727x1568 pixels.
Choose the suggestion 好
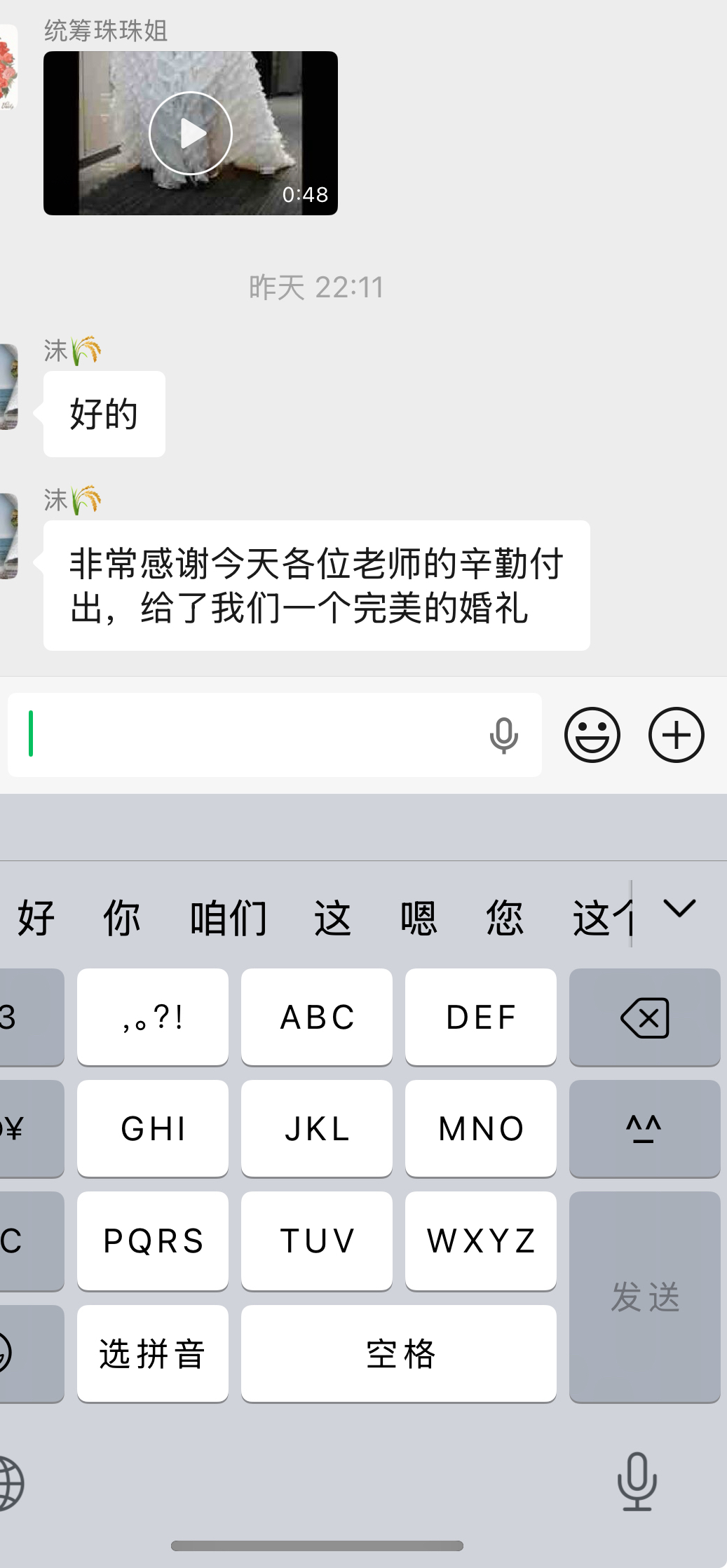[36, 918]
